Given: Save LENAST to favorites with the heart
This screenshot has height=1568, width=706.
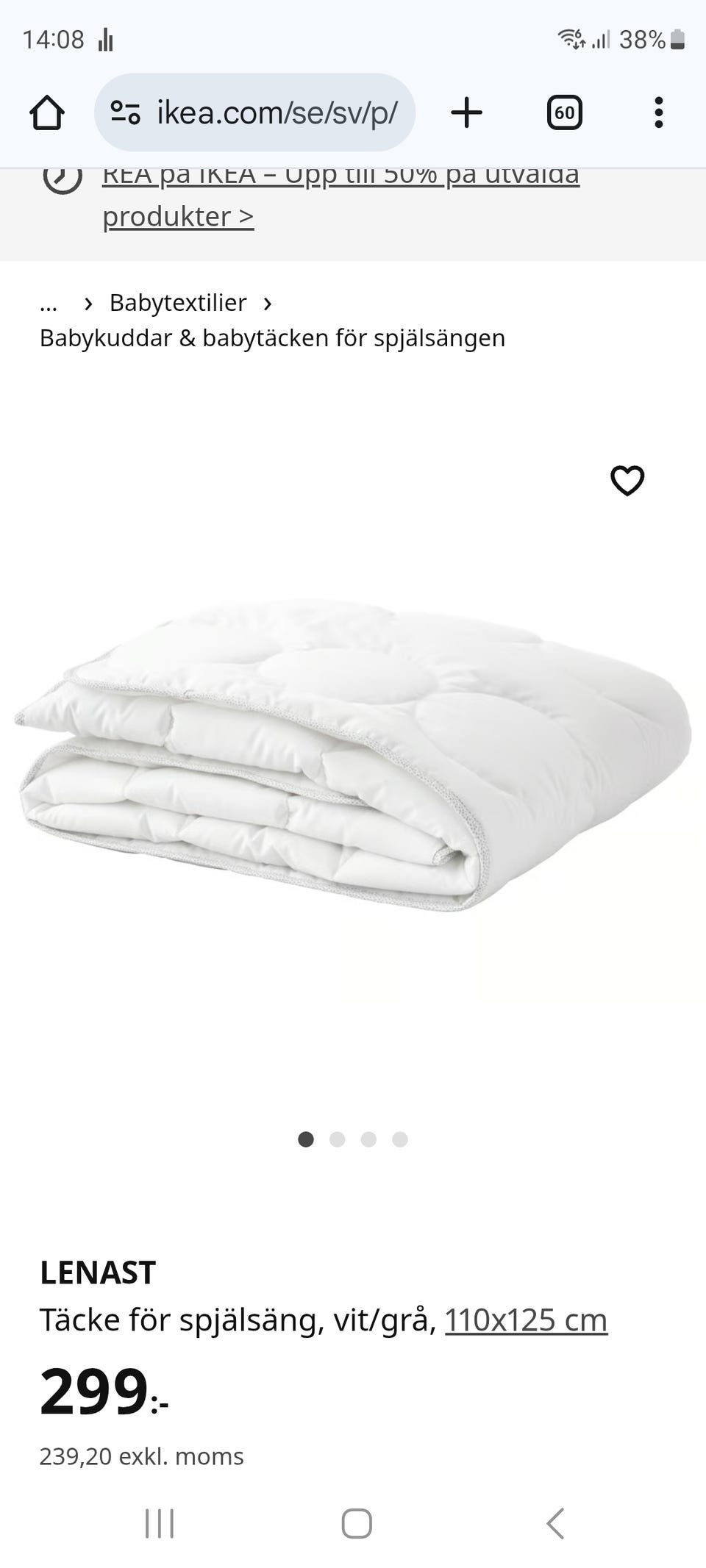Looking at the screenshot, I should click(x=627, y=481).
